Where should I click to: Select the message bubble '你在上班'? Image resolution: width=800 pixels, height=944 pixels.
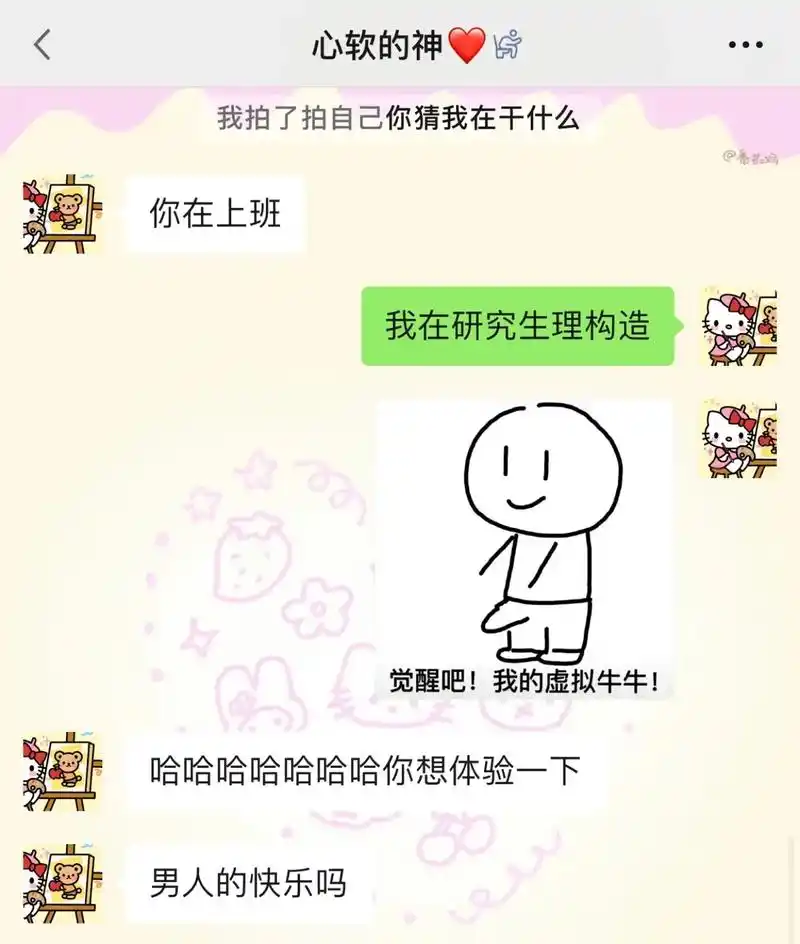click(x=215, y=212)
